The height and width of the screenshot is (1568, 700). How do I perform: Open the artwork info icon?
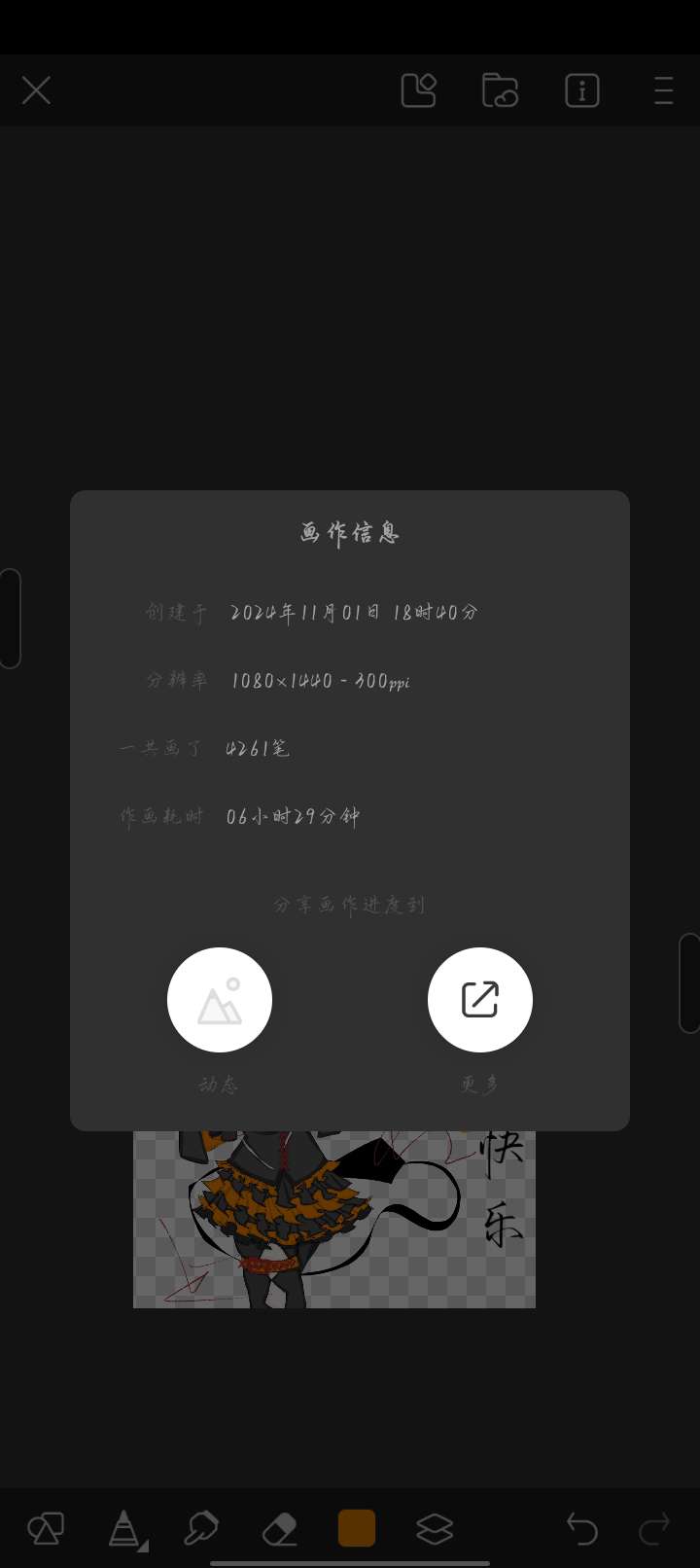coord(582,90)
